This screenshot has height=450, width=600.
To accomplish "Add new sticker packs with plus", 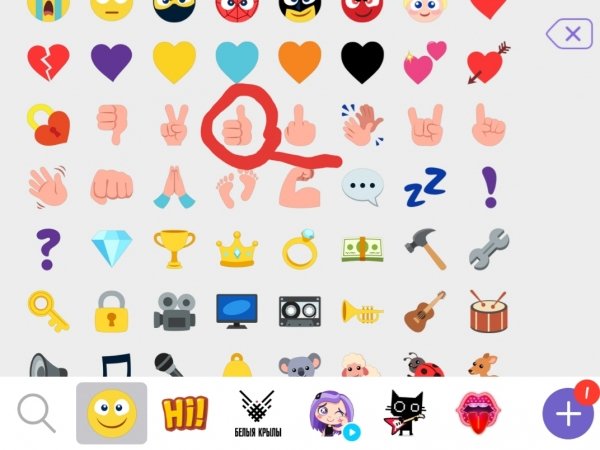I will tap(568, 413).
